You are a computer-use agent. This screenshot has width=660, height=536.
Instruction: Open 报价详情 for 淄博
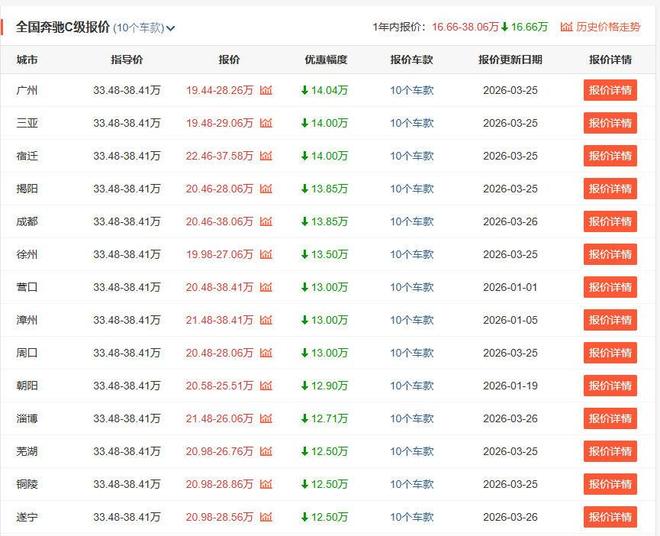pos(610,419)
